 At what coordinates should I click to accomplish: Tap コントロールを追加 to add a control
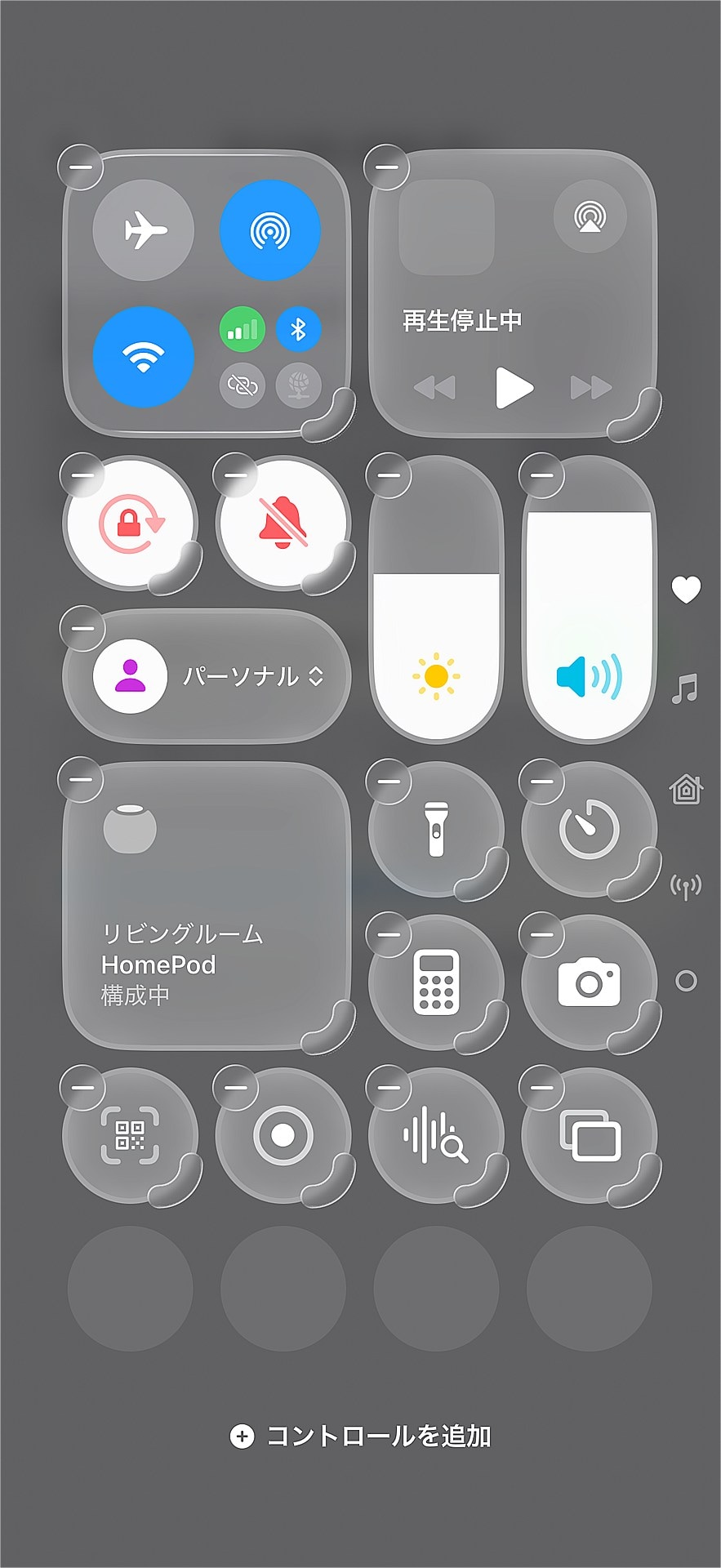(x=361, y=1436)
